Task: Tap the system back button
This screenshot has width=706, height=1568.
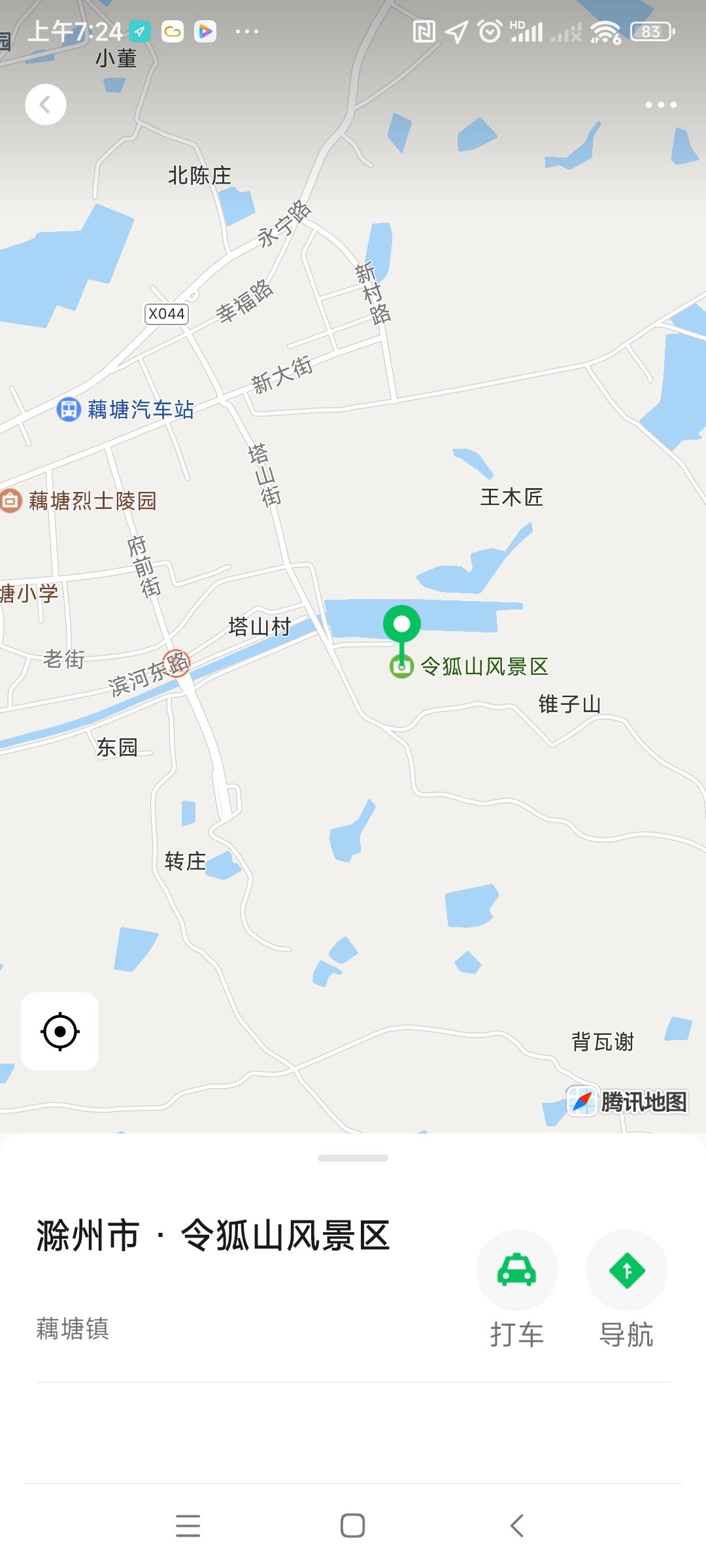Action: [517, 1526]
